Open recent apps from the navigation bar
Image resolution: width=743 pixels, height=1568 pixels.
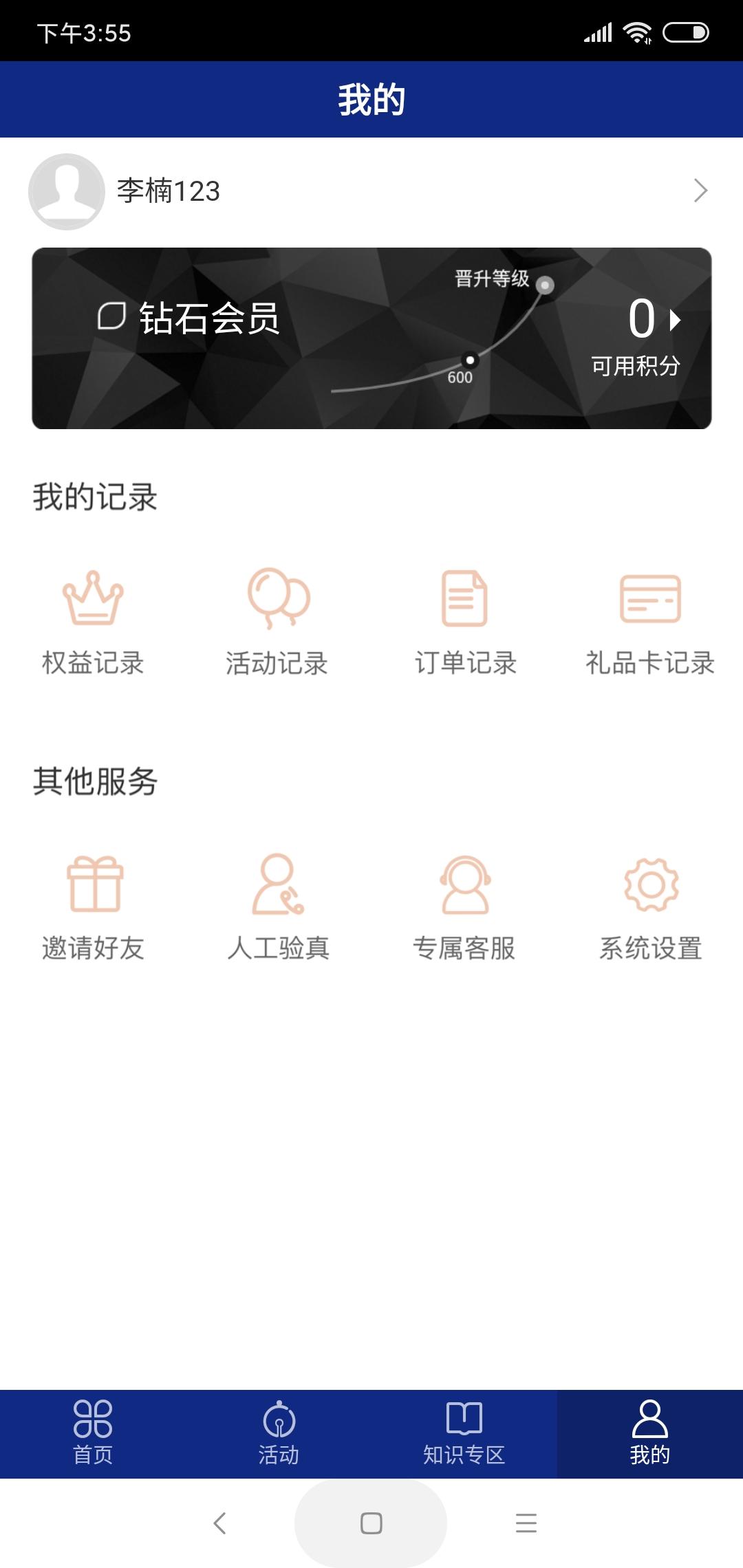[x=526, y=1523]
